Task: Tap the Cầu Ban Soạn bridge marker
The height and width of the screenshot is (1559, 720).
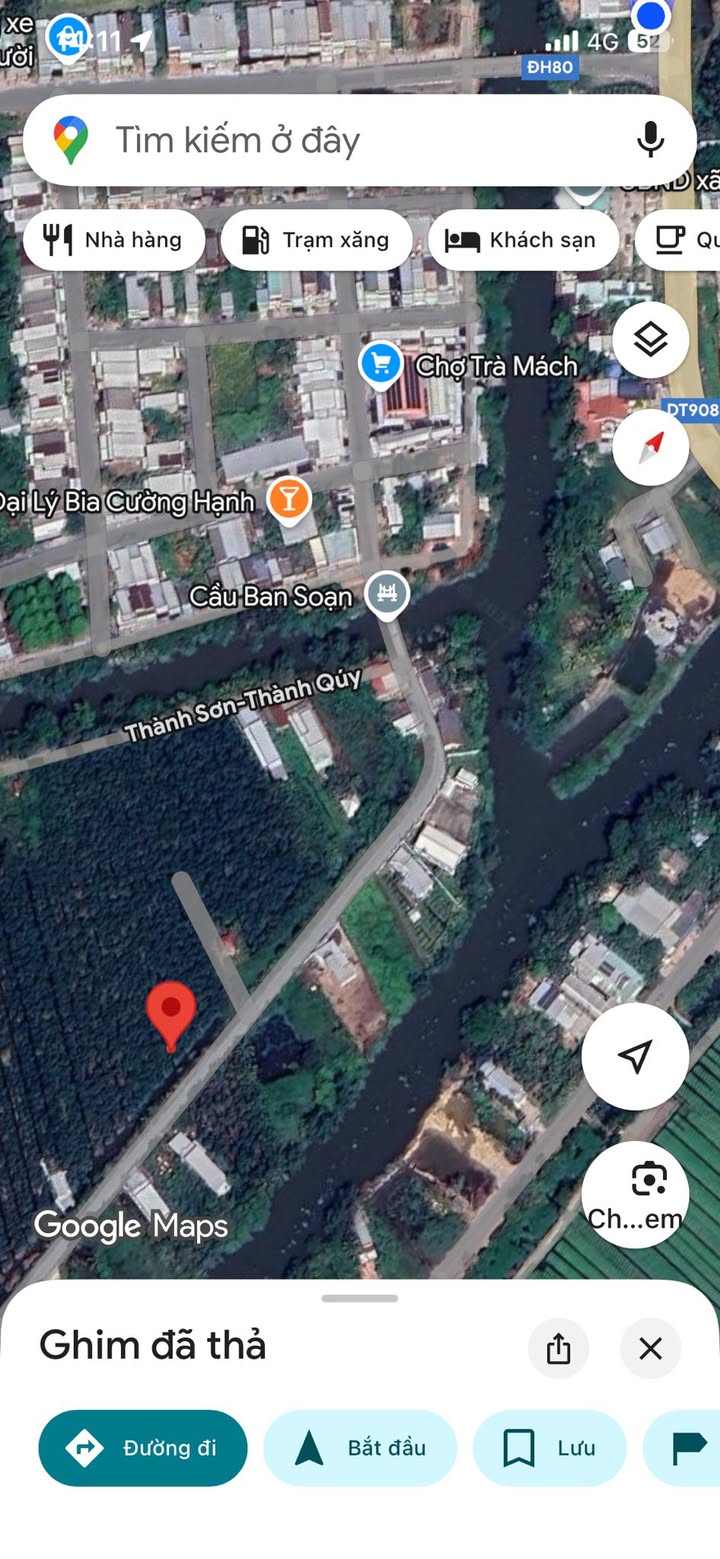Action: pos(386,595)
